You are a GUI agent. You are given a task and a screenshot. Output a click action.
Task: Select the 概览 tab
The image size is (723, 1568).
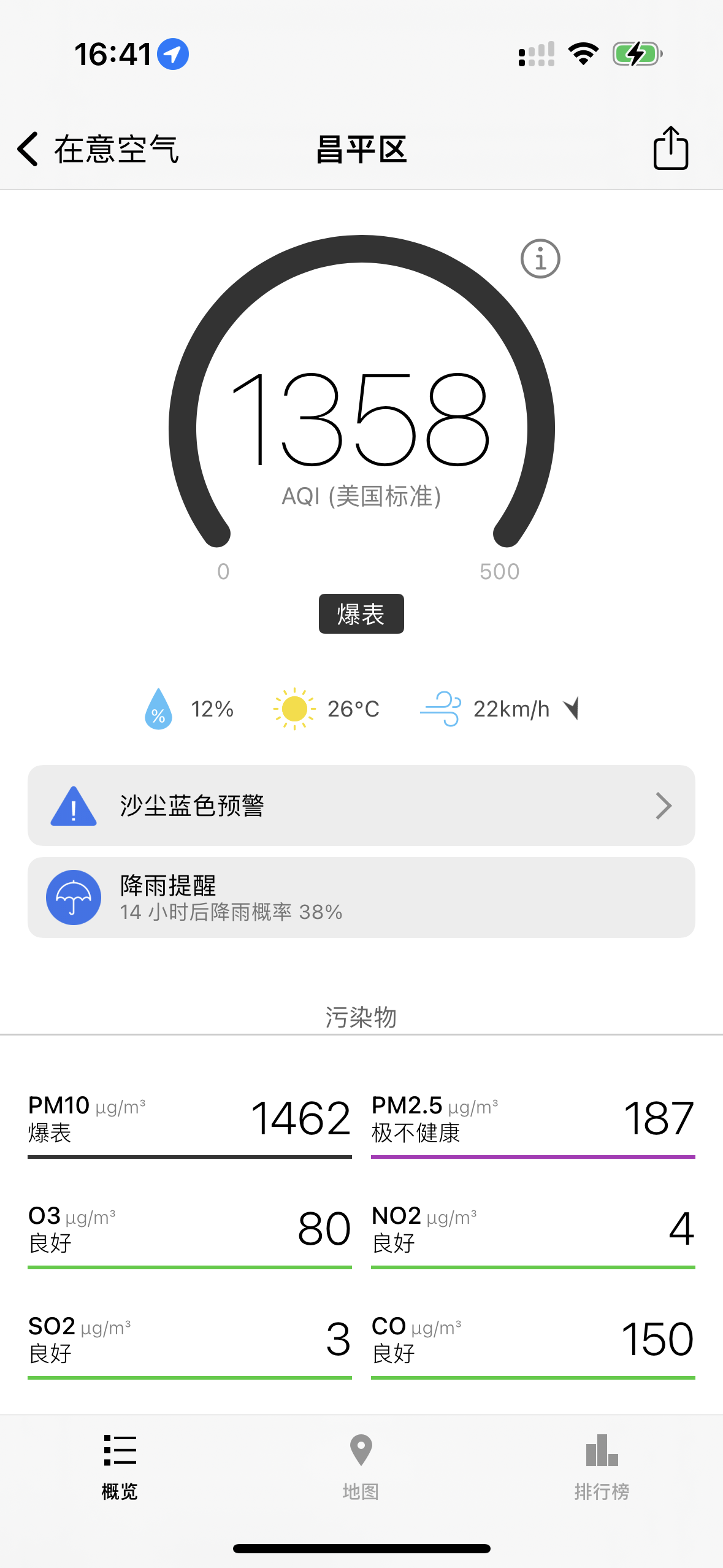120,1467
